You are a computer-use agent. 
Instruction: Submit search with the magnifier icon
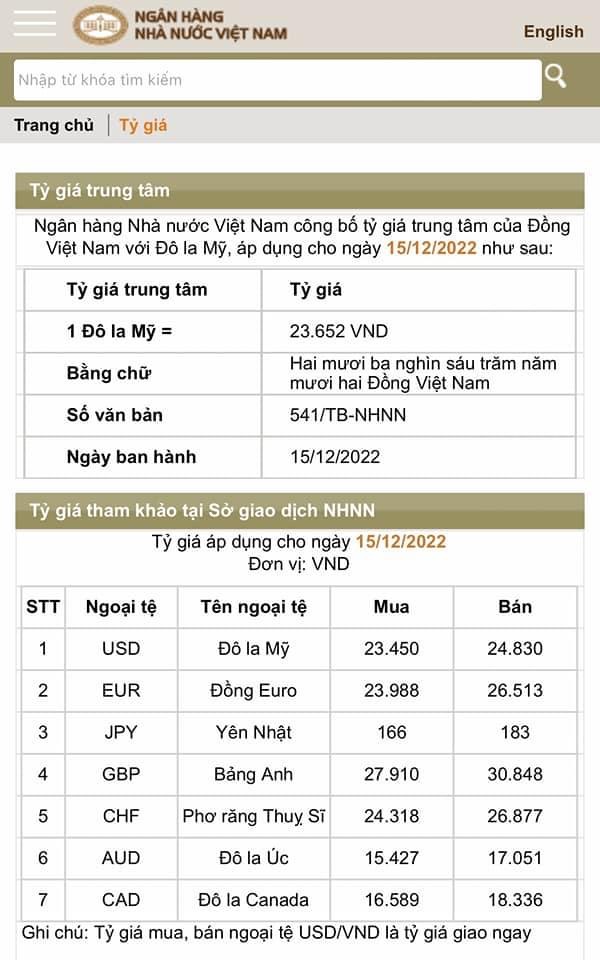click(556, 76)
